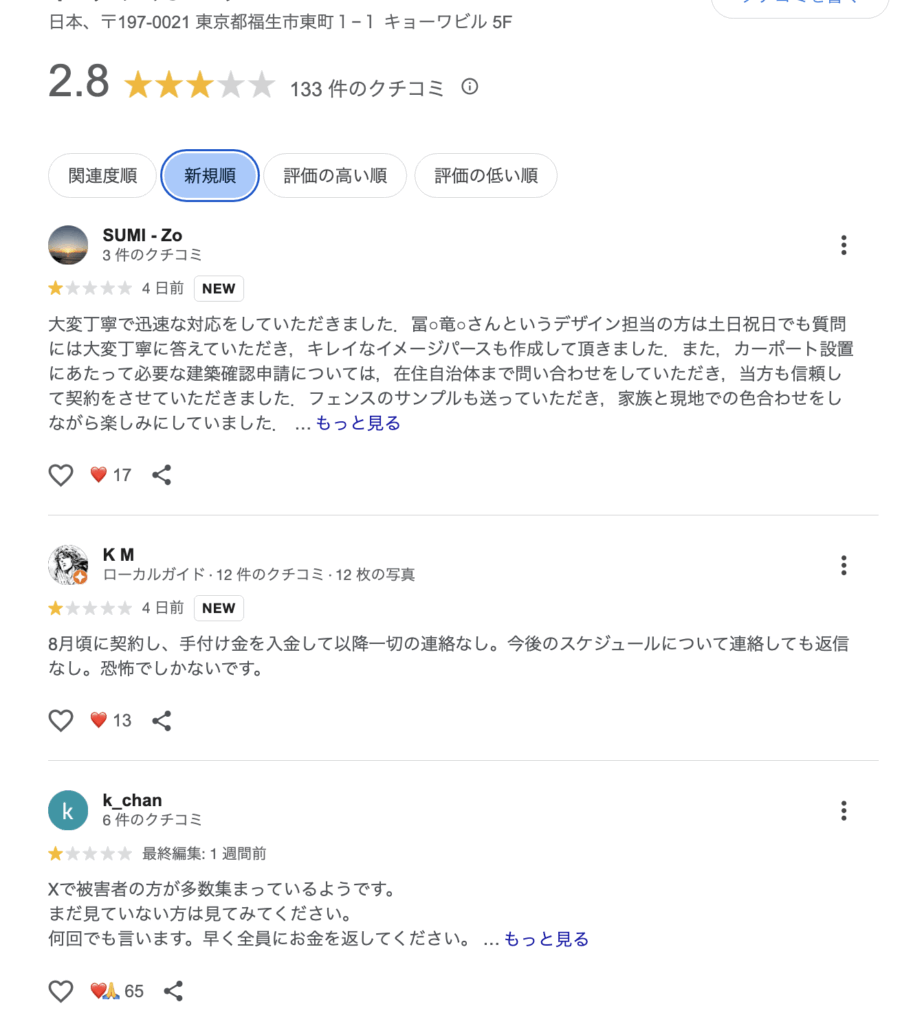Select the 新規順 sort chip
Viewport: 902px width, 1024px height.
210,176
